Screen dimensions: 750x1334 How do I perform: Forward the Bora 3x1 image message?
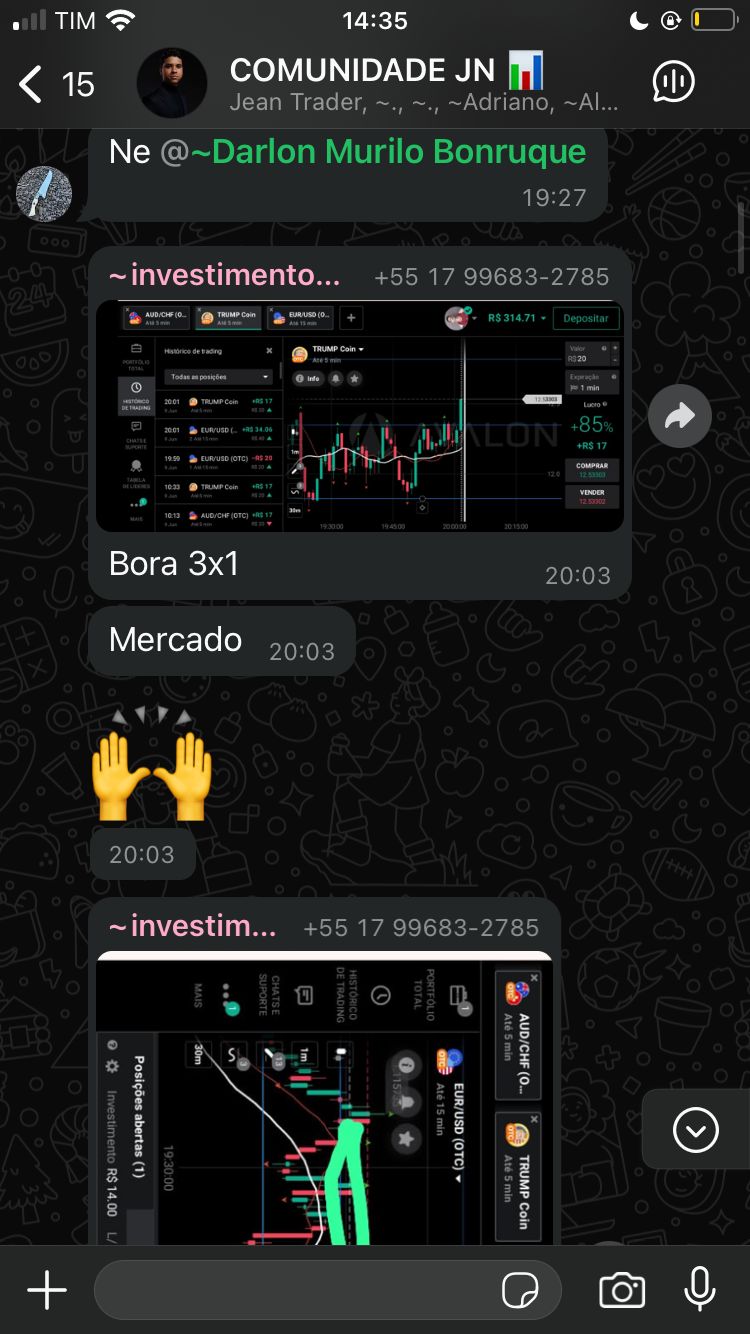(679, 416)
